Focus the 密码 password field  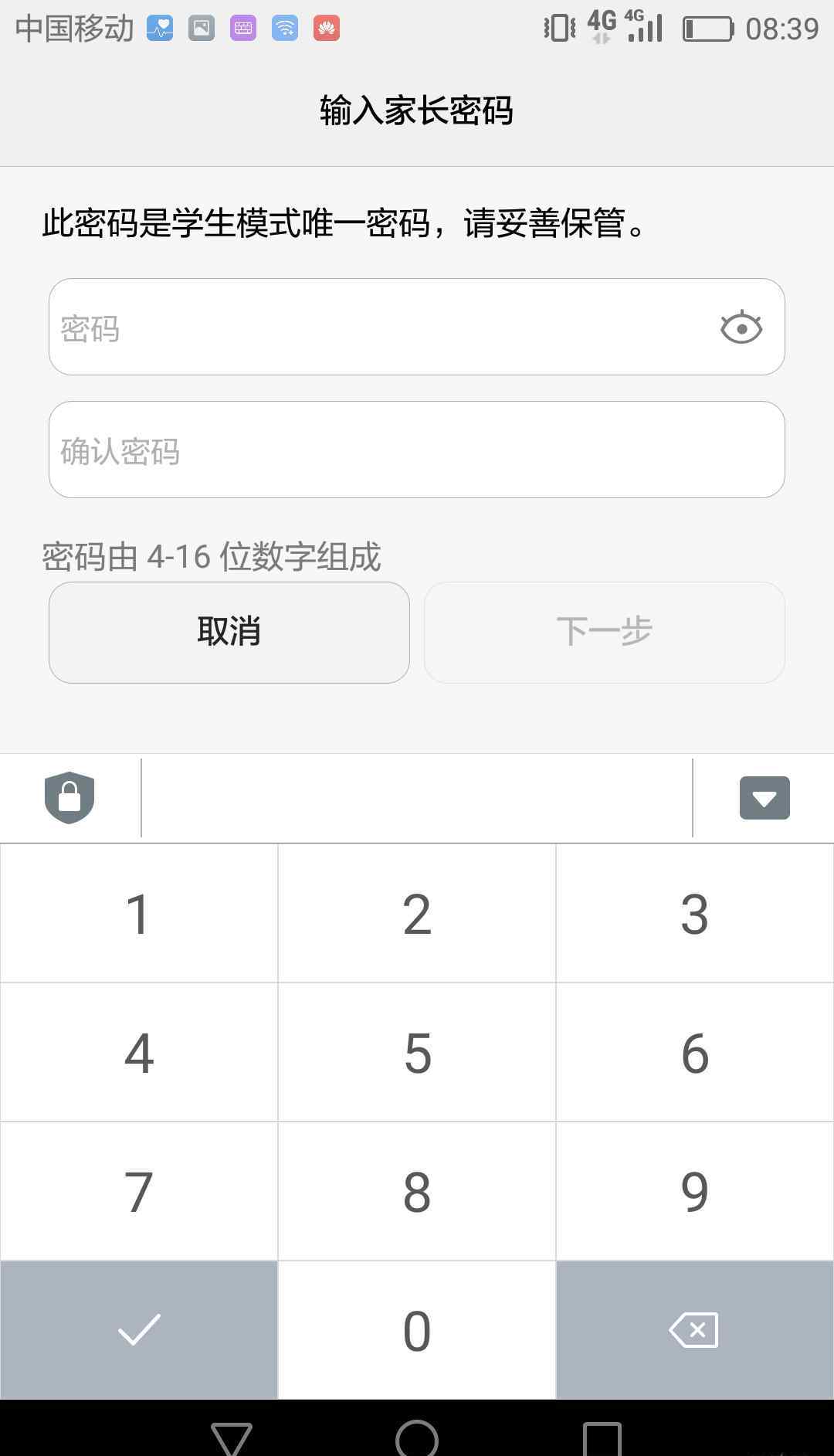coord(417,327)
